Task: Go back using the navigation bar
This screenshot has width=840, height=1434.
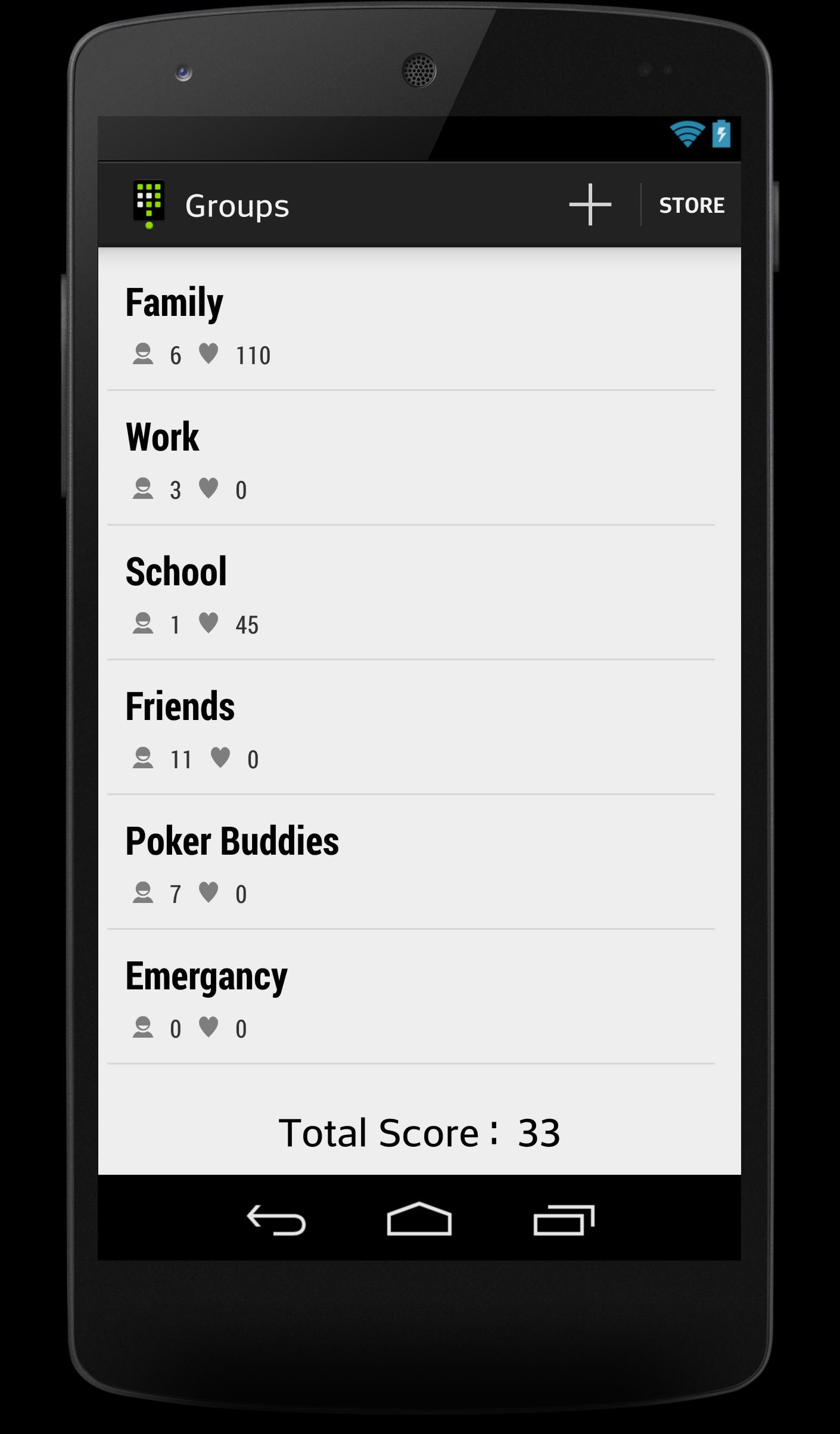Action: (276, 1219)
